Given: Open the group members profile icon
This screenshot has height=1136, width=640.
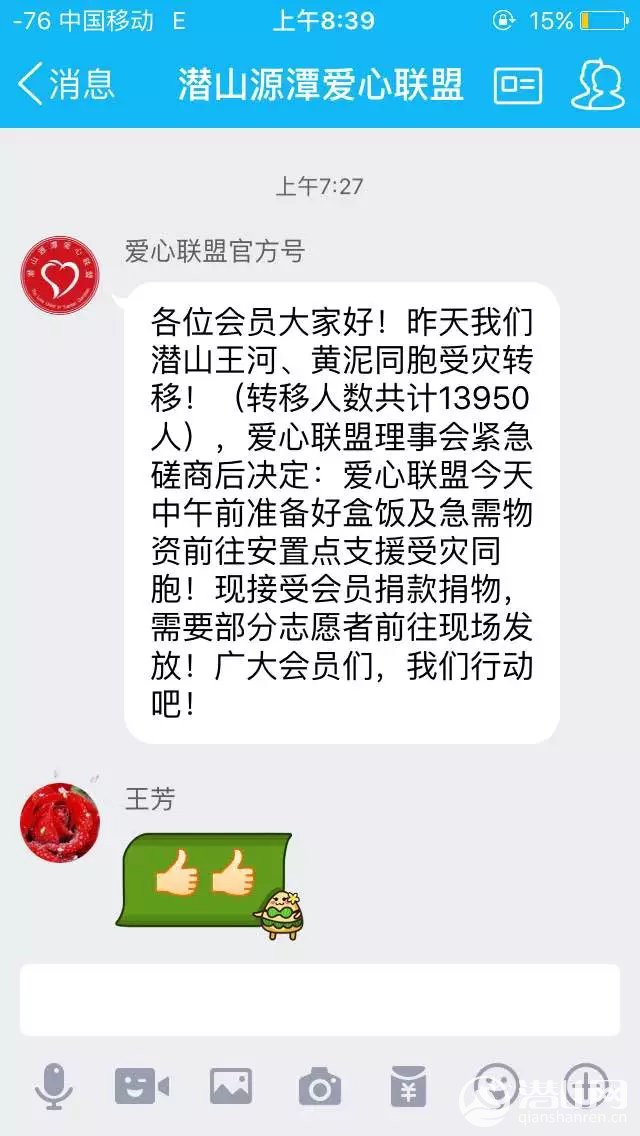Looking at the screenshot, I should 597,85.
